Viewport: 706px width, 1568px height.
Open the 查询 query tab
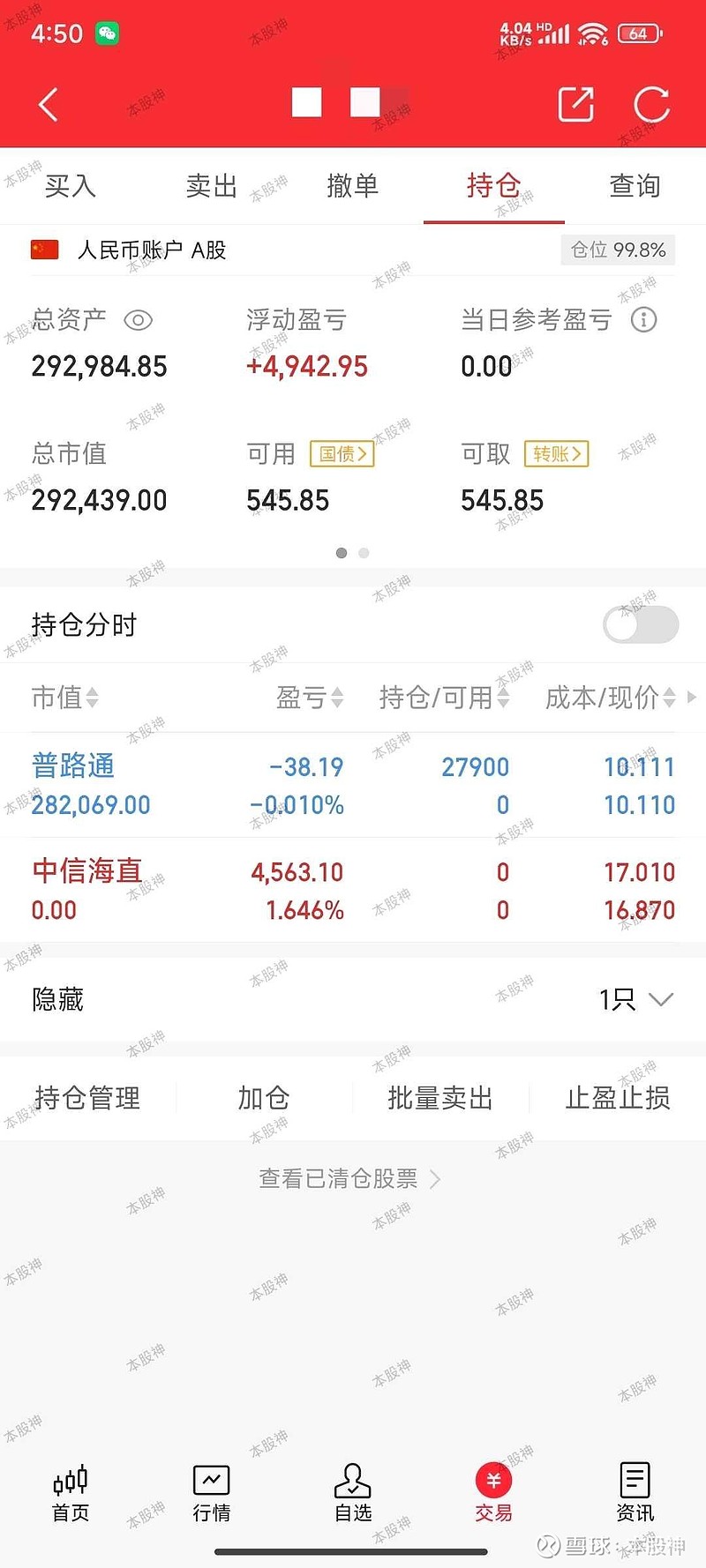point(635,186)
